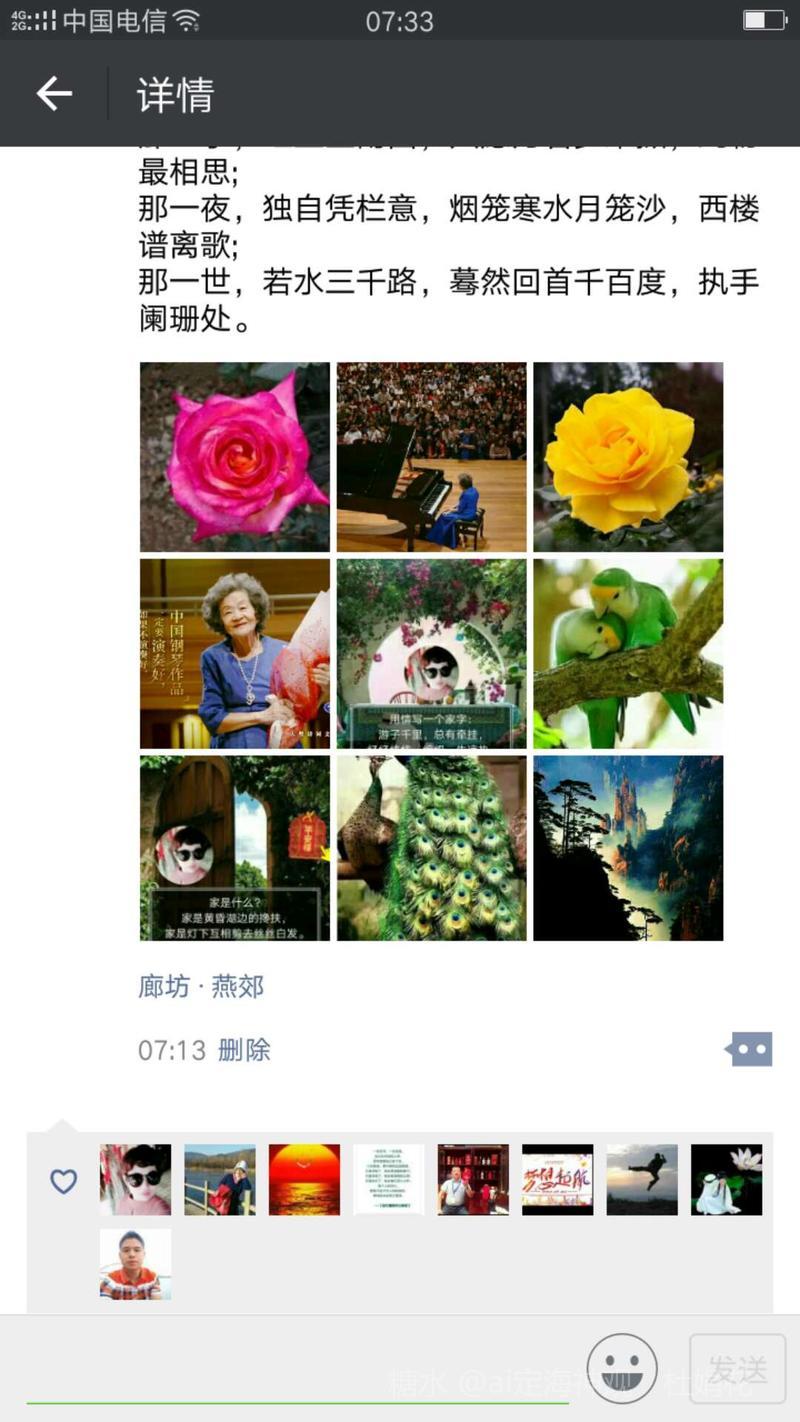Tap the comment input field
The height and width of the screenshot is (1422, 800).
click(298, 1370)
